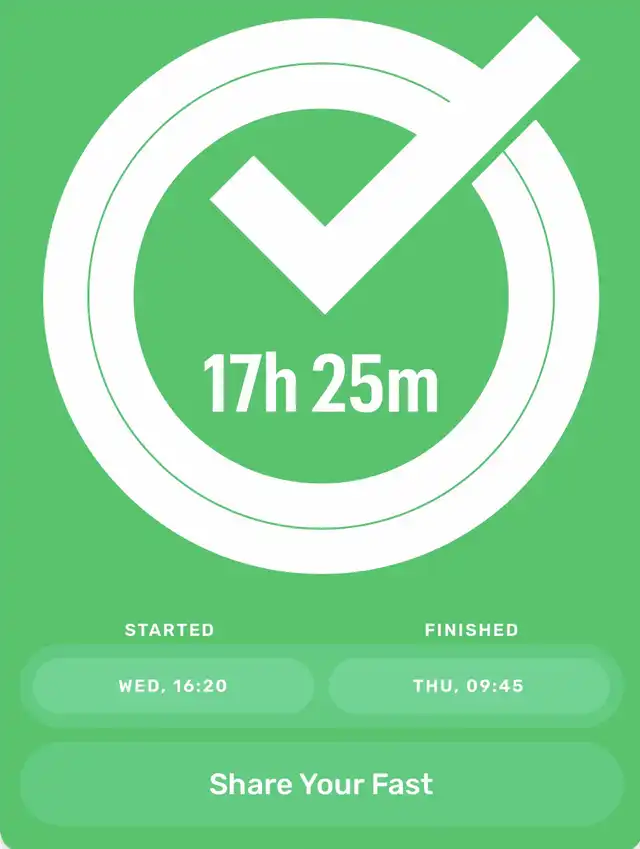The width and height of the screenshot is (640, 849).
Task: Edit the finish time THU, 09:45
Action: click(x=469, y=686)
